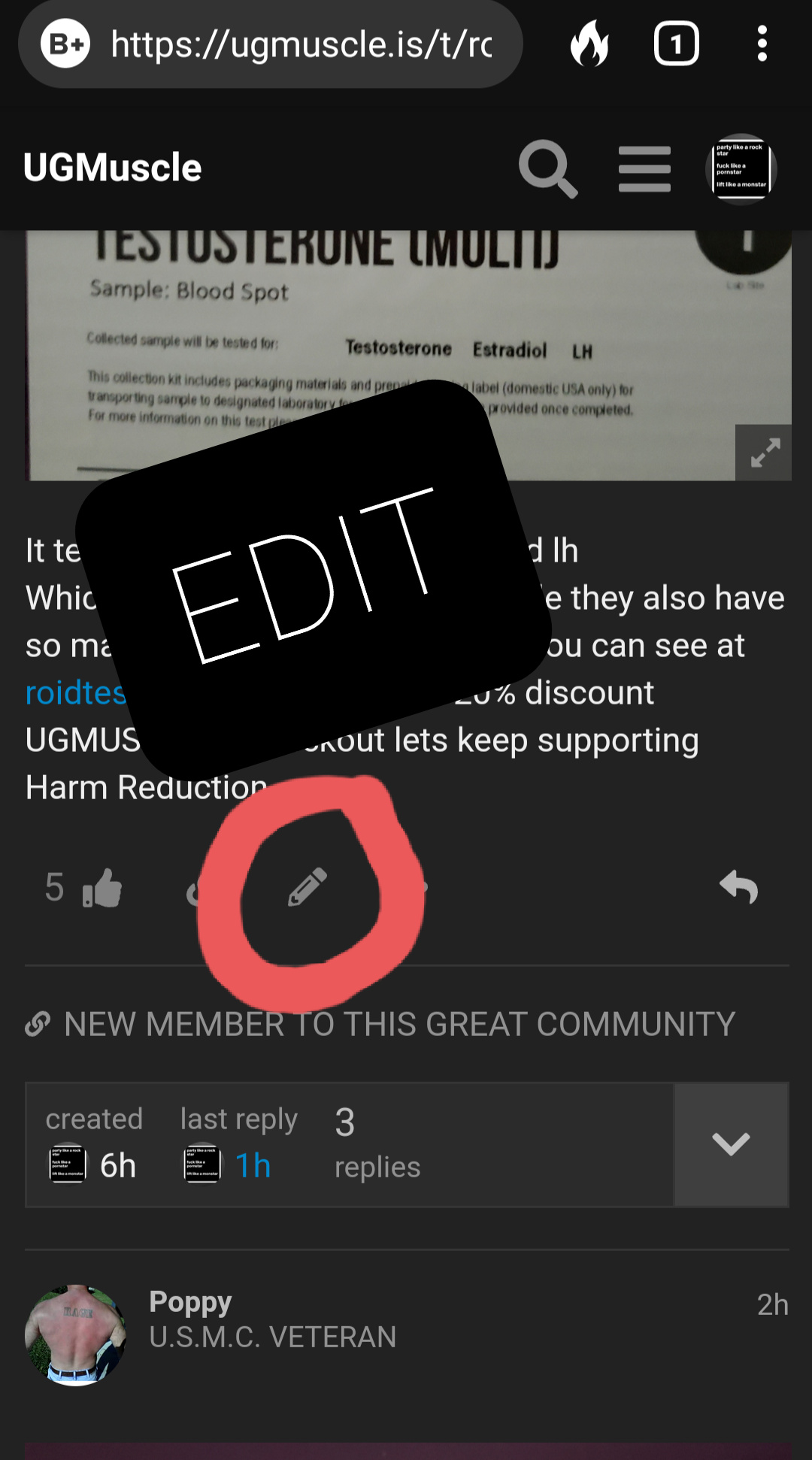Tap the flame icon in browser toolbar
This screenshot has height=1460, width=812.
pyautogui.click(x=590, y=44)
